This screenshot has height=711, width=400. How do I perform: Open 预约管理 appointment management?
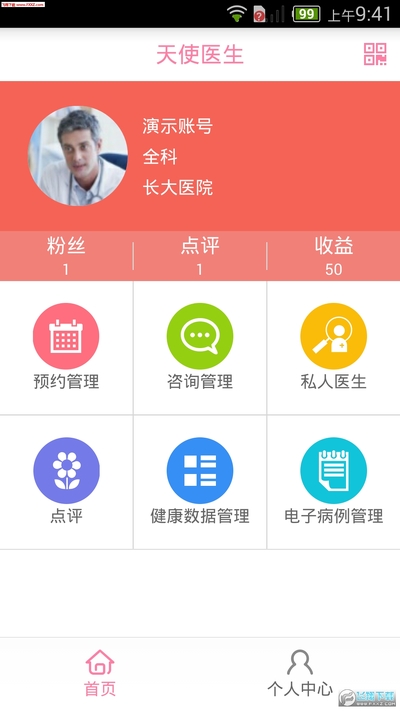pos(66,347)
